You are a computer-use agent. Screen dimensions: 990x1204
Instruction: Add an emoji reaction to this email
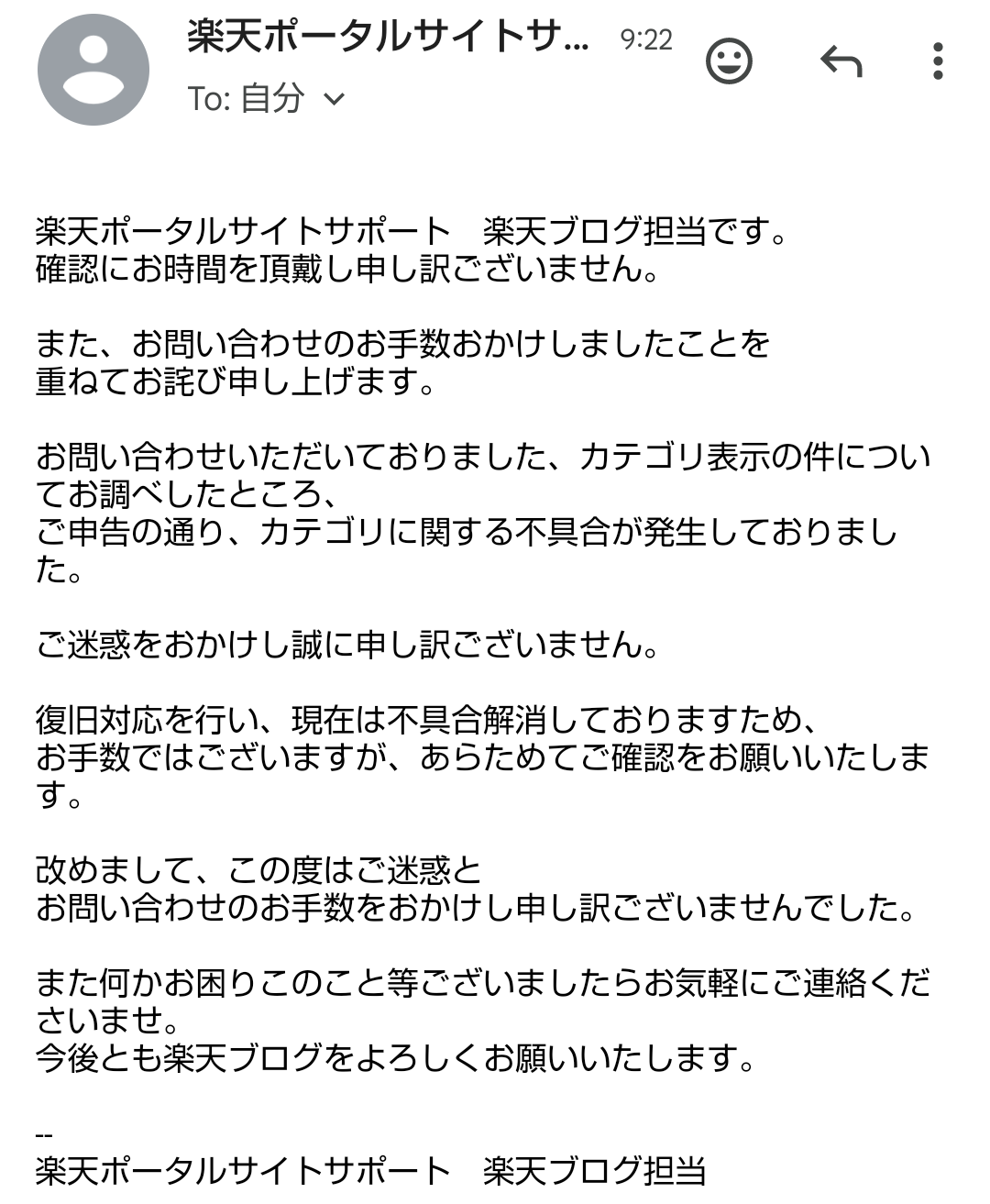[x=729, y=62]
